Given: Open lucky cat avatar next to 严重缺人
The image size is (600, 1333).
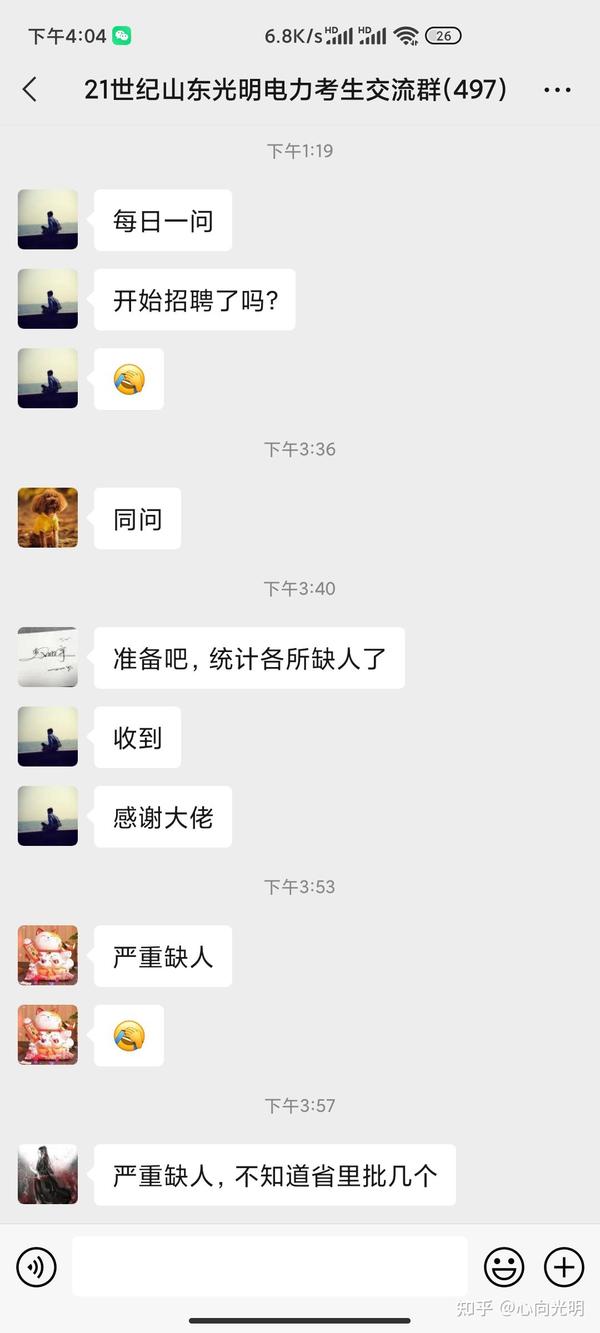Looking at the screenshot, I should coord(47,956).
